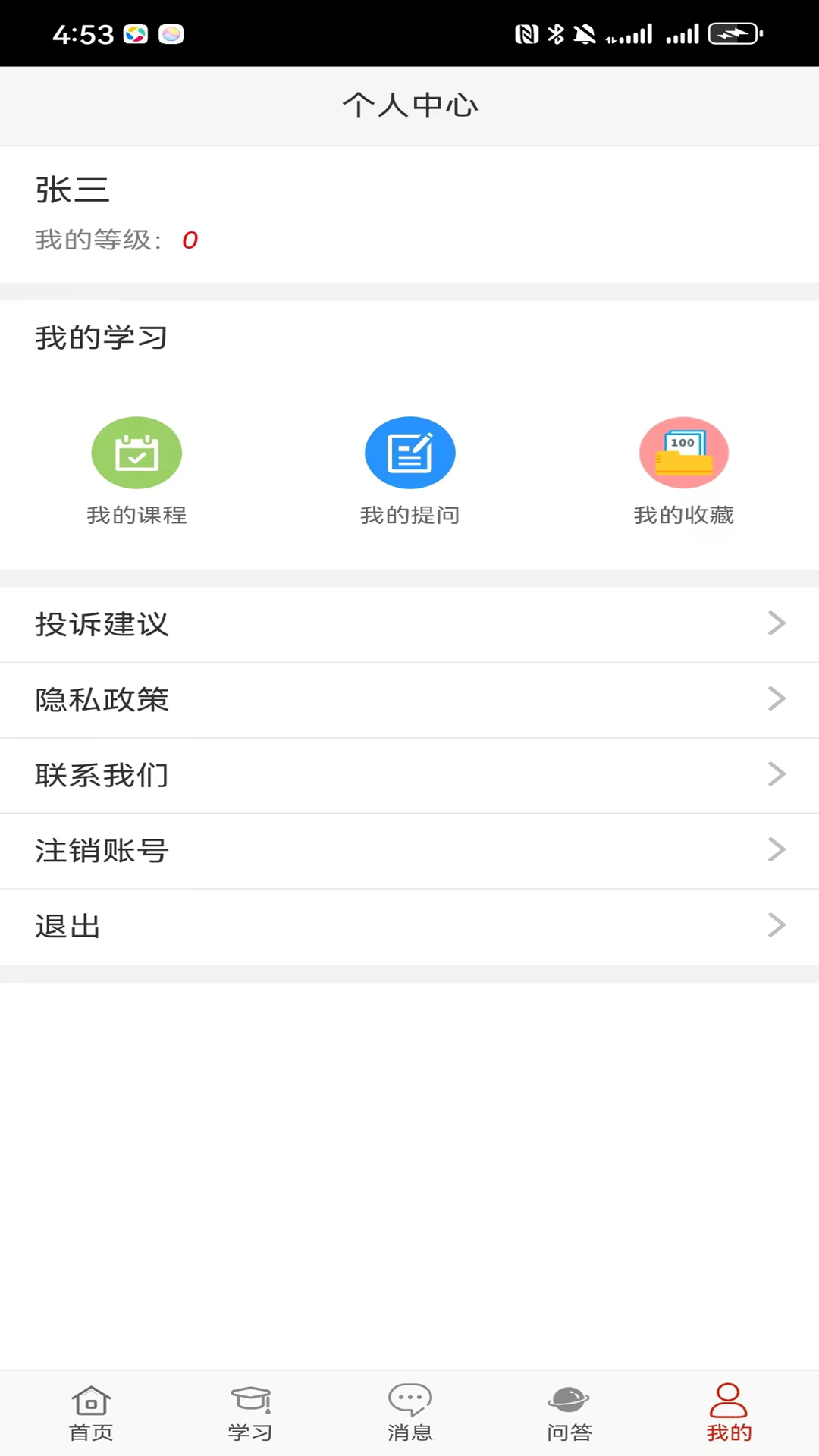Tap the battery indicator in status bar

click(733, 33)
